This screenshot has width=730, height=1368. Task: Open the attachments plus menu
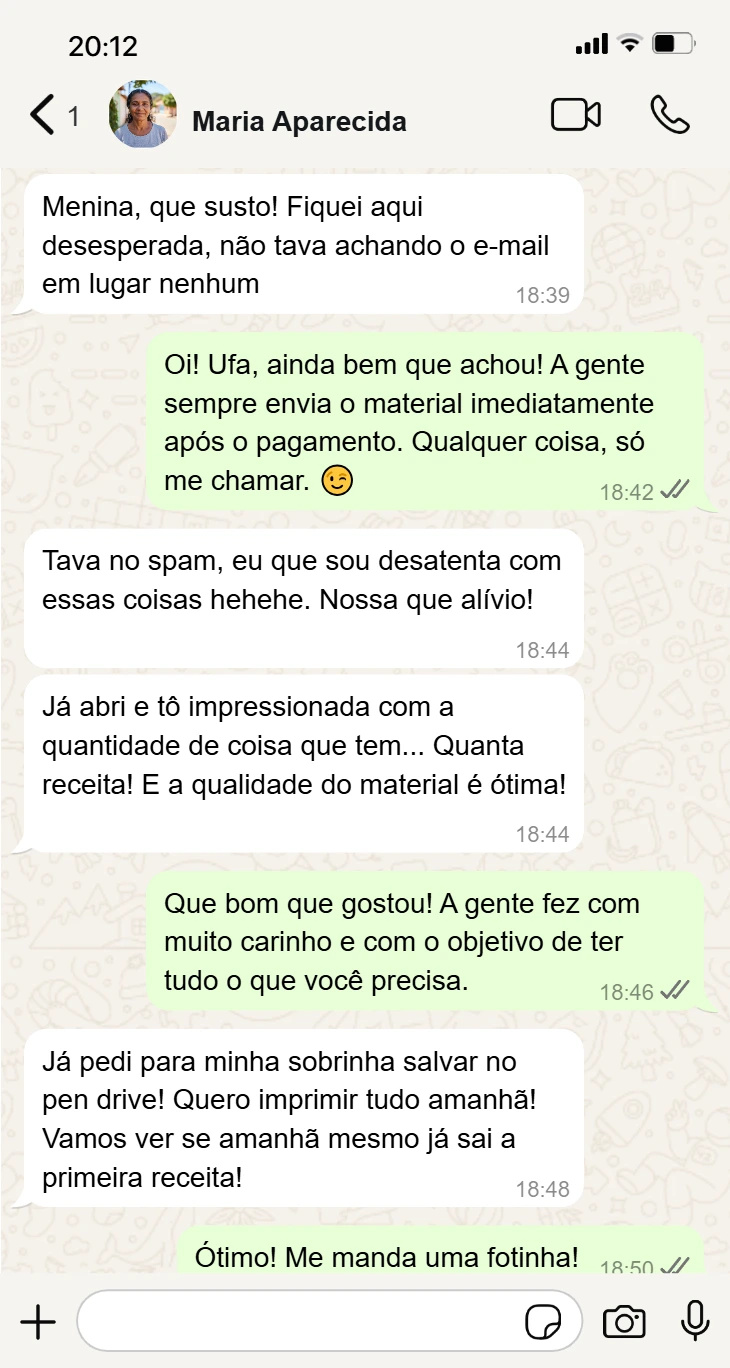[38, 1322]
